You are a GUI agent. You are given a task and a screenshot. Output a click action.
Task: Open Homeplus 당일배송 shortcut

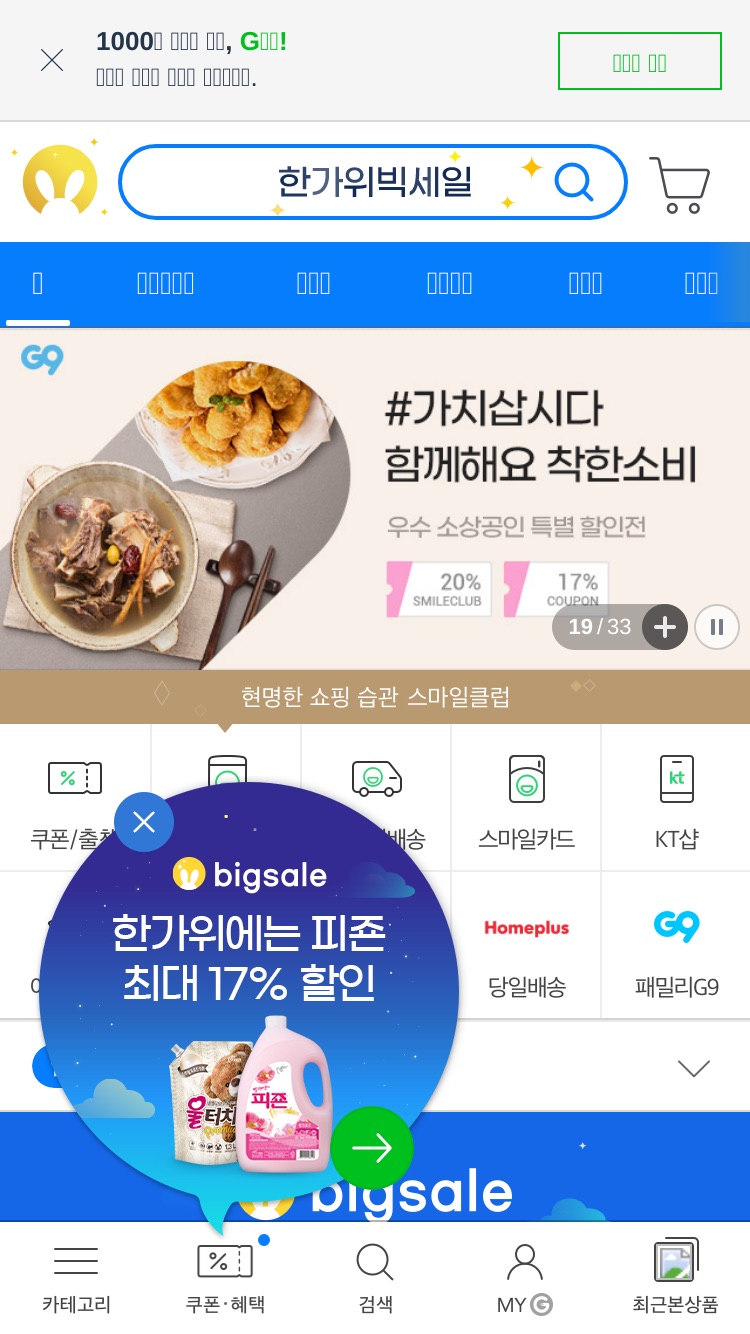pyautogui.click(x=526, y=946)
